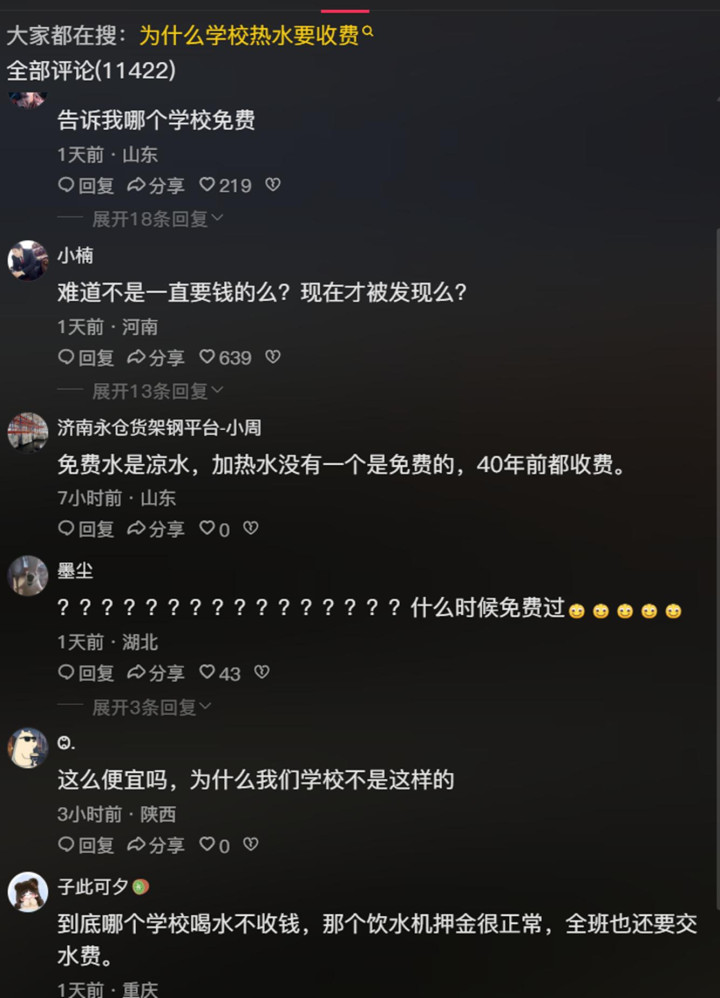Reply to the 这么便宜吗 comment

point(86,845)
